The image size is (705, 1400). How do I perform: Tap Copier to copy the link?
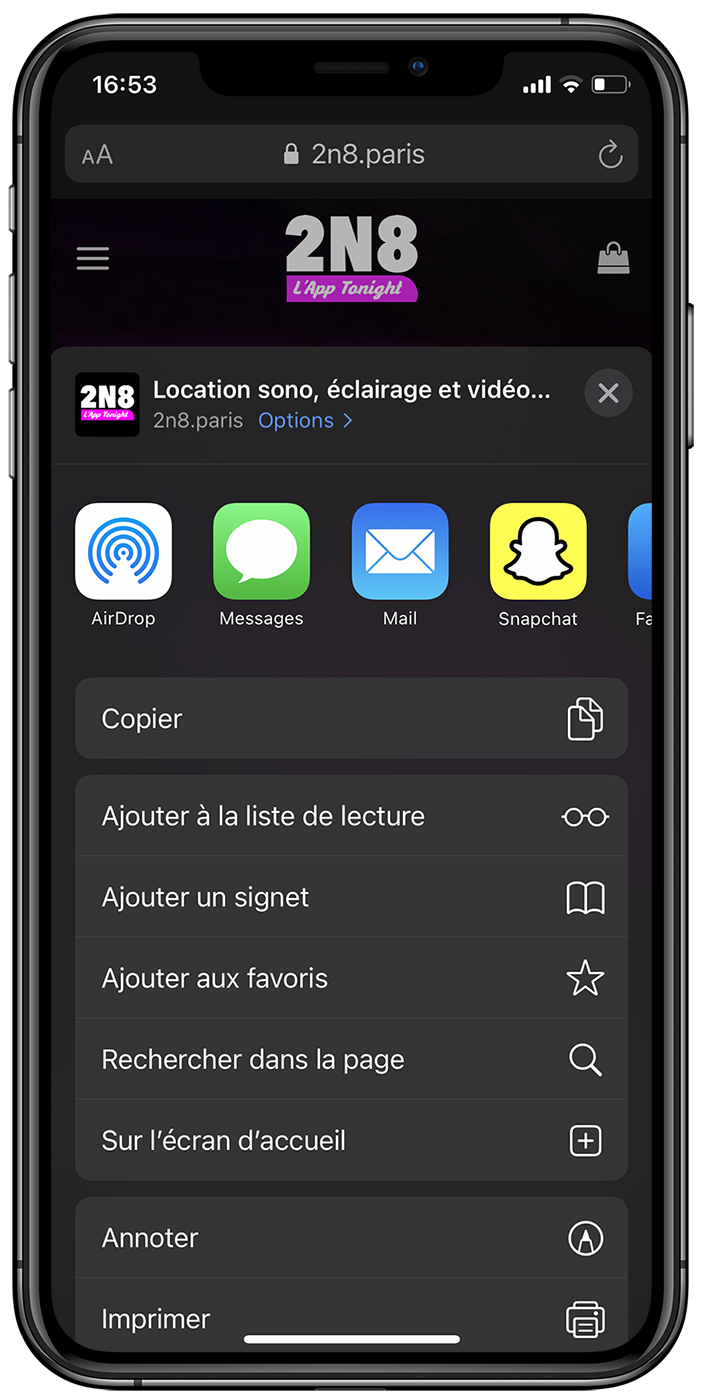[x=351, y=719]
